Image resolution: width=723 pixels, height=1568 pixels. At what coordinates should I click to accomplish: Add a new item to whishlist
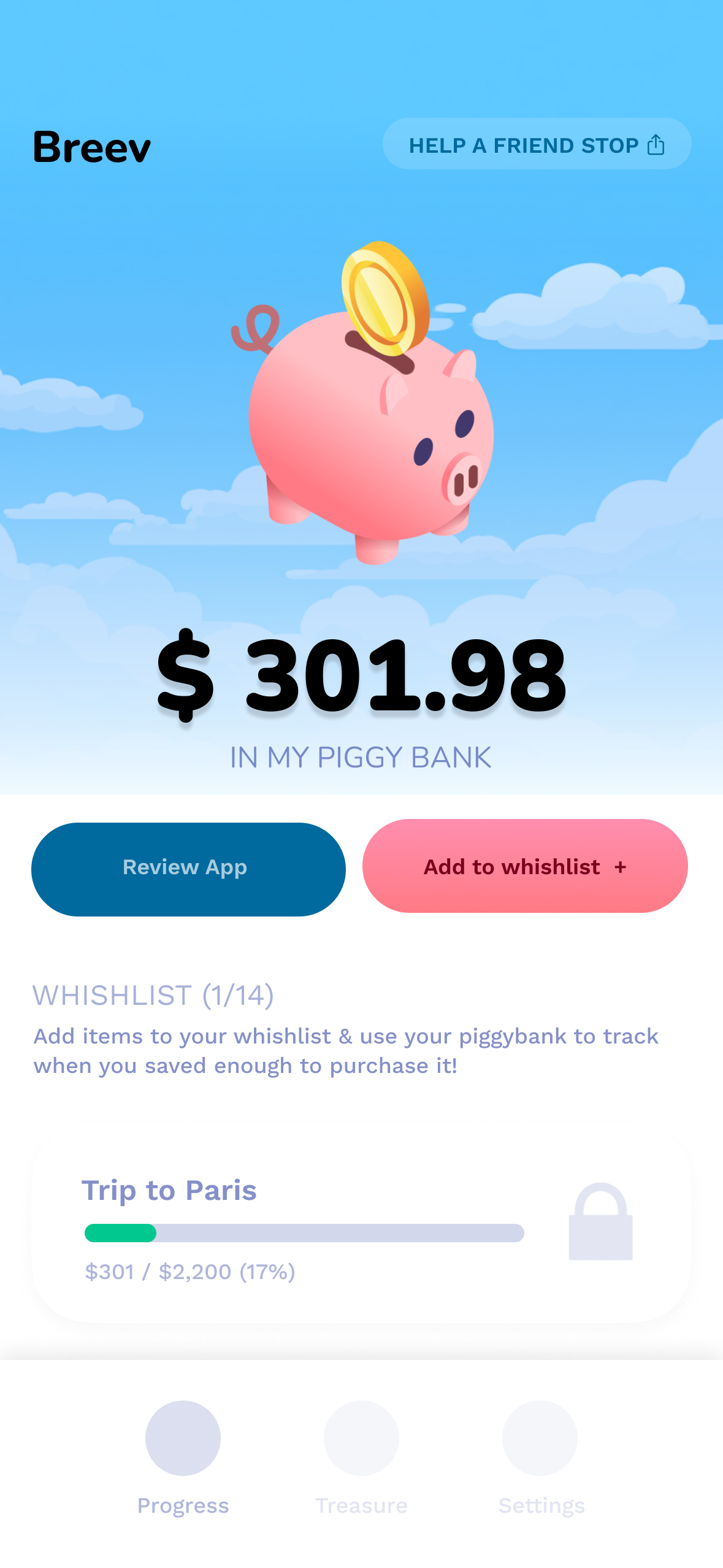[x=525, y=866]
